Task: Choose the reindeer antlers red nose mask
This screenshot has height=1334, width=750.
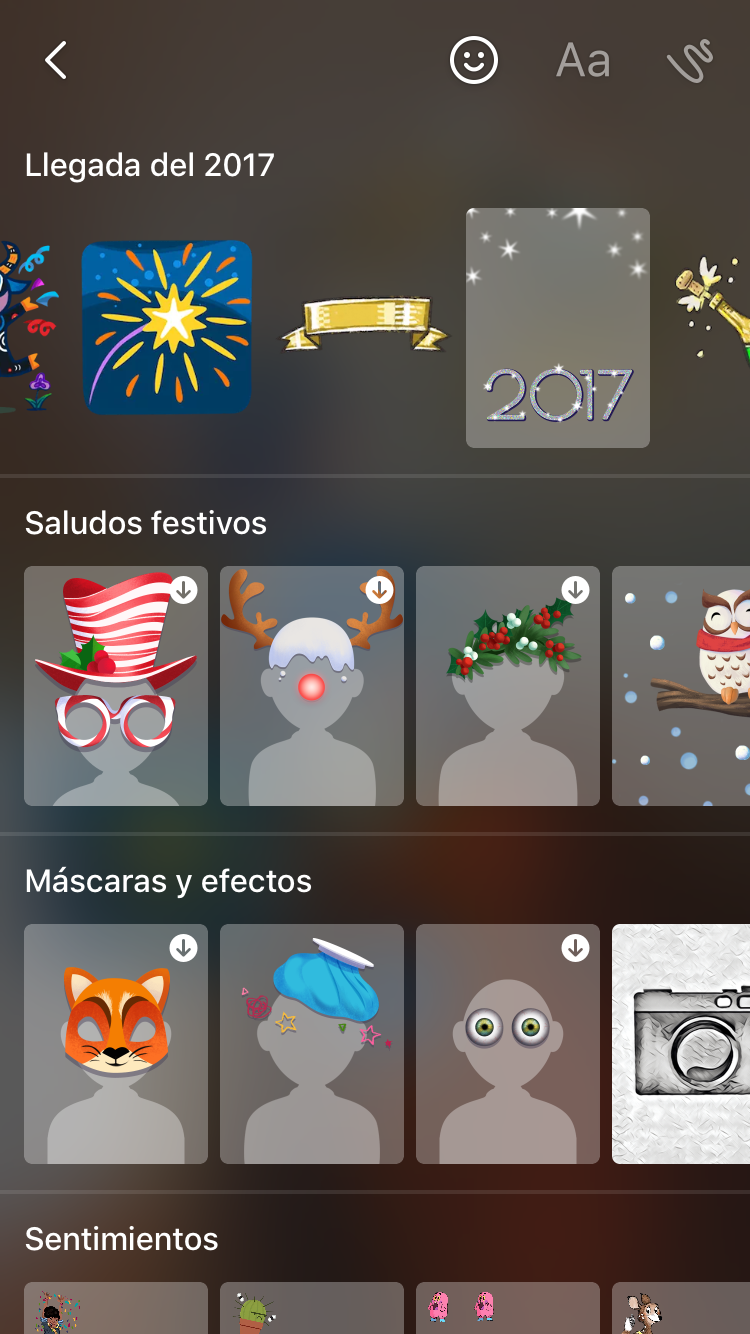Action: pos(312,686)
